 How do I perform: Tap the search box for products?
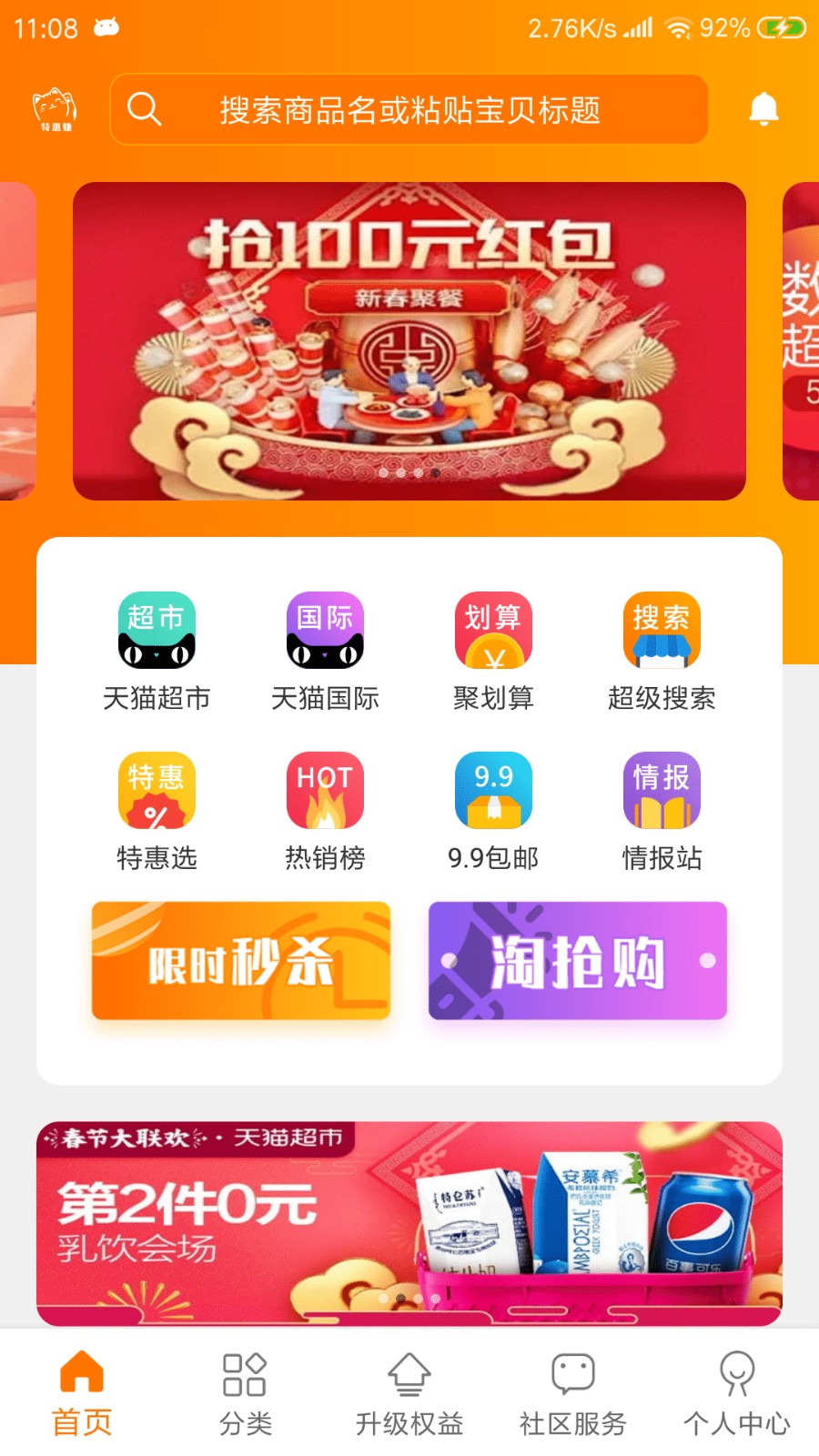[409, 110]
